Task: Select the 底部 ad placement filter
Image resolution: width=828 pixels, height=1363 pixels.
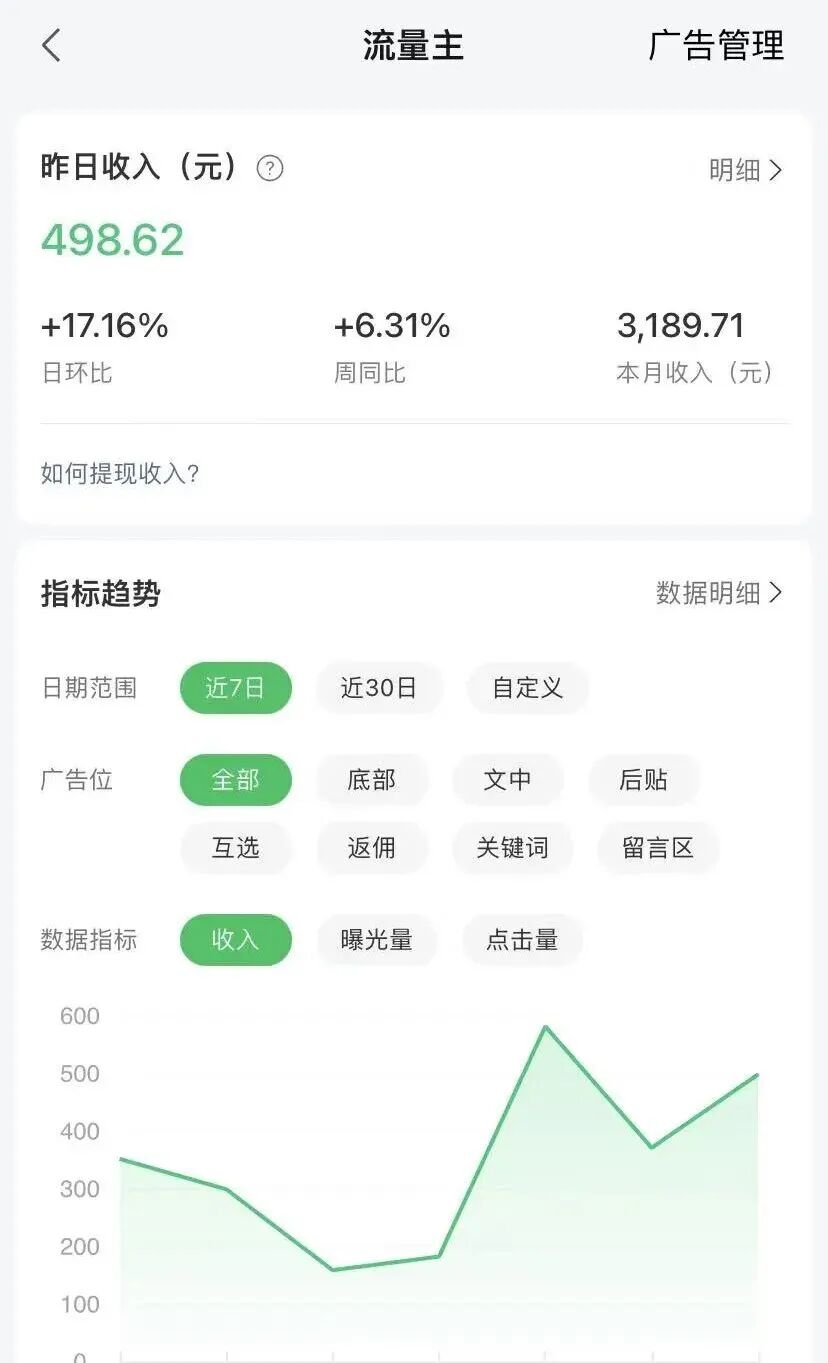Action: tap(372, 780)
